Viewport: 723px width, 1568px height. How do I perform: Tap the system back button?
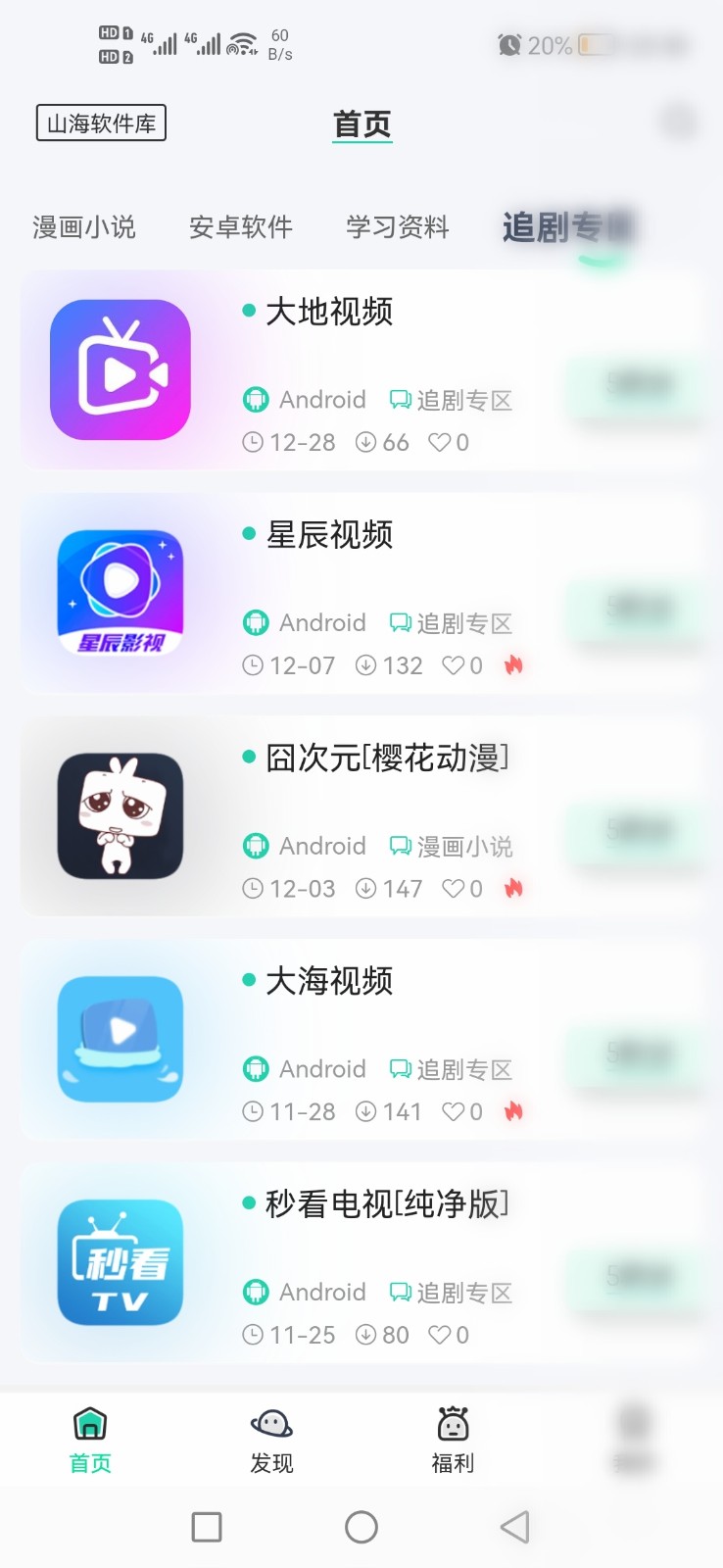tap(514, 1527)
